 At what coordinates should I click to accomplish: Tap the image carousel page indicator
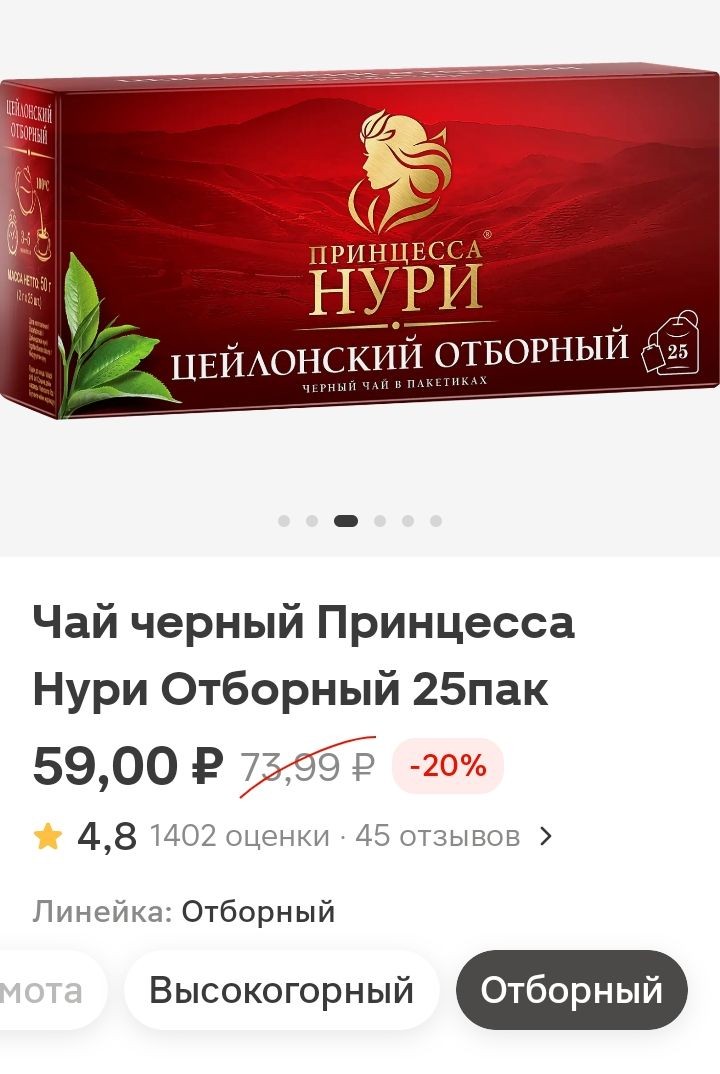[x=360, y=520]
